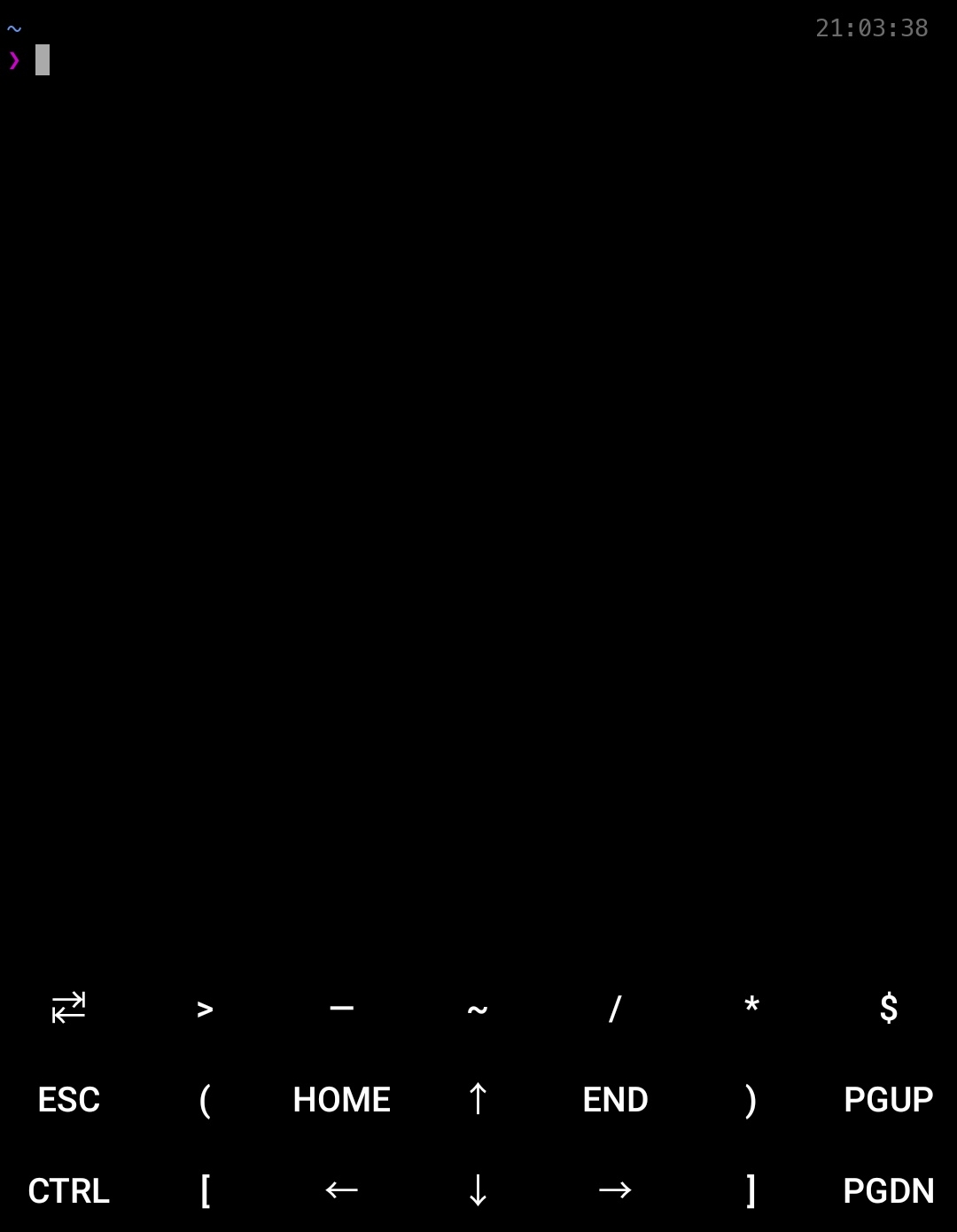The width and height of the screenshot is (957, 1232).
Task: Activate the CTRL modifier key
Action: [x=68, y=1191]
